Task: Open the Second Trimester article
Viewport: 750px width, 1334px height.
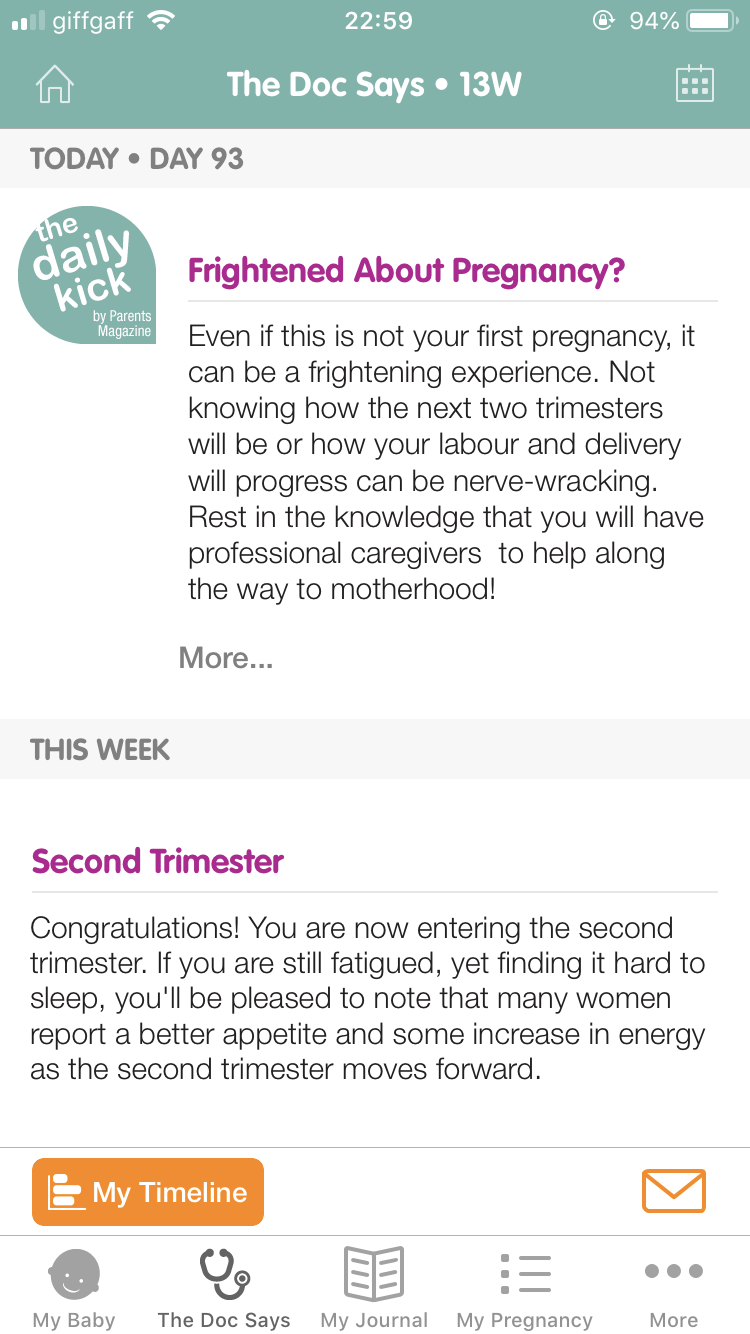Action: (158, 862)
